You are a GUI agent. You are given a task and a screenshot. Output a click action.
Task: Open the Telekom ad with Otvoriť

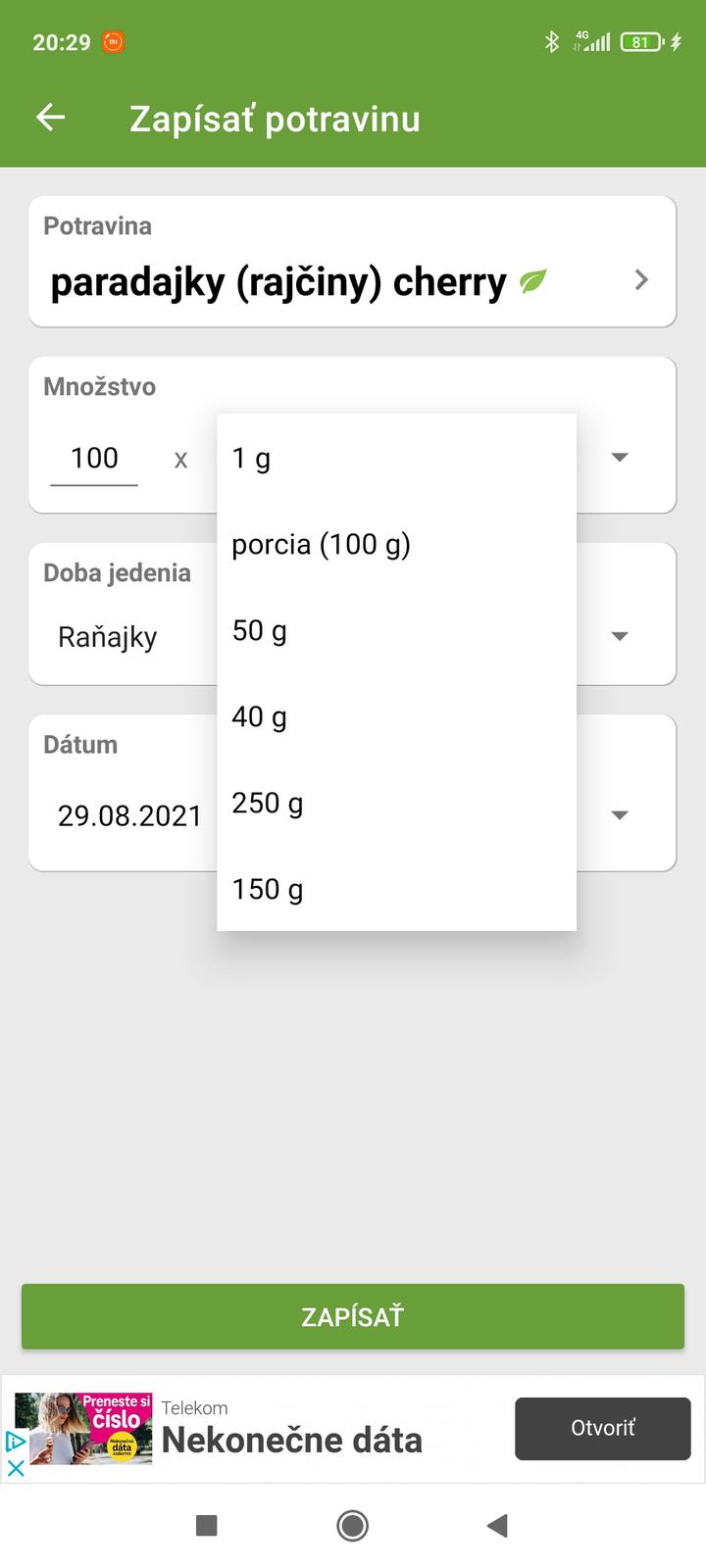point(602,1428)
